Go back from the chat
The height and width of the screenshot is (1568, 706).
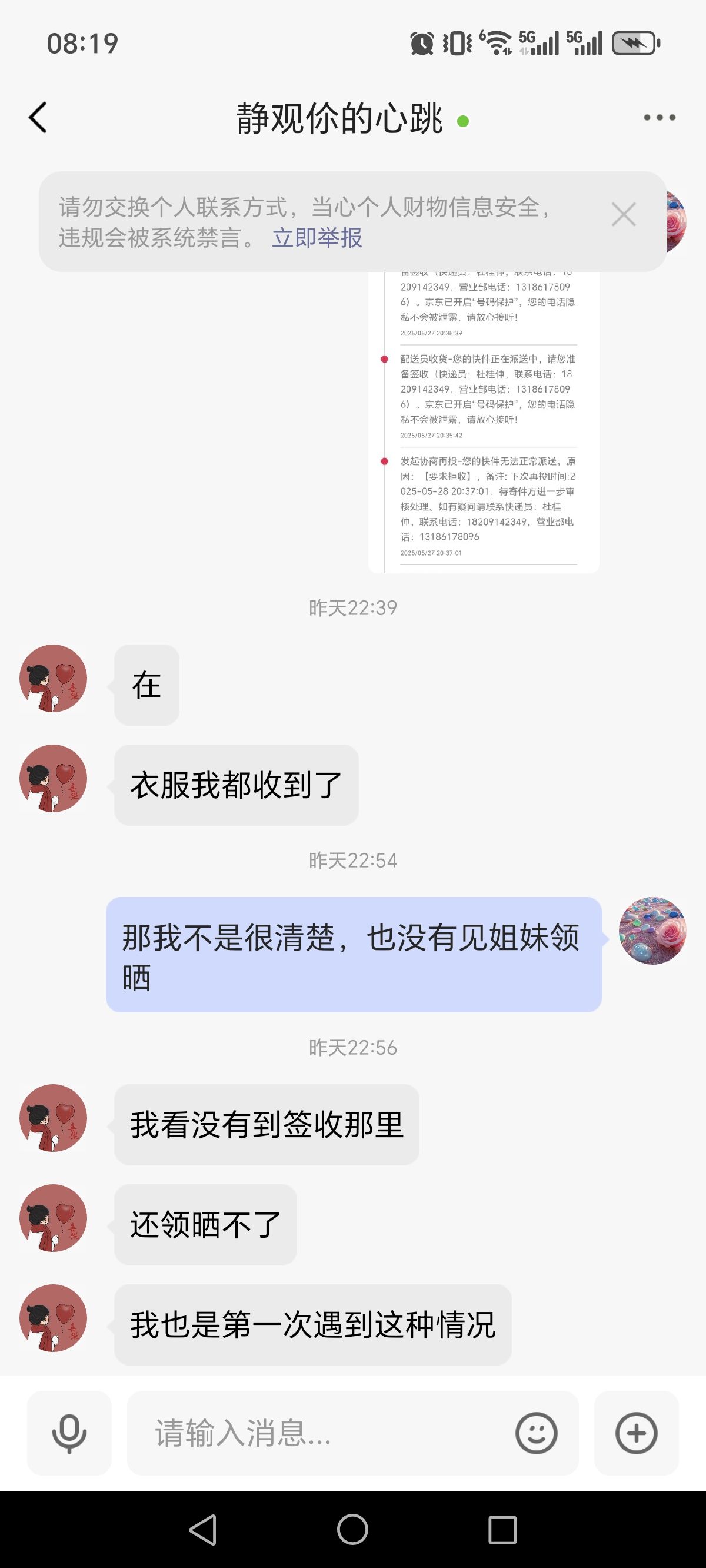(x=38, y=118)
